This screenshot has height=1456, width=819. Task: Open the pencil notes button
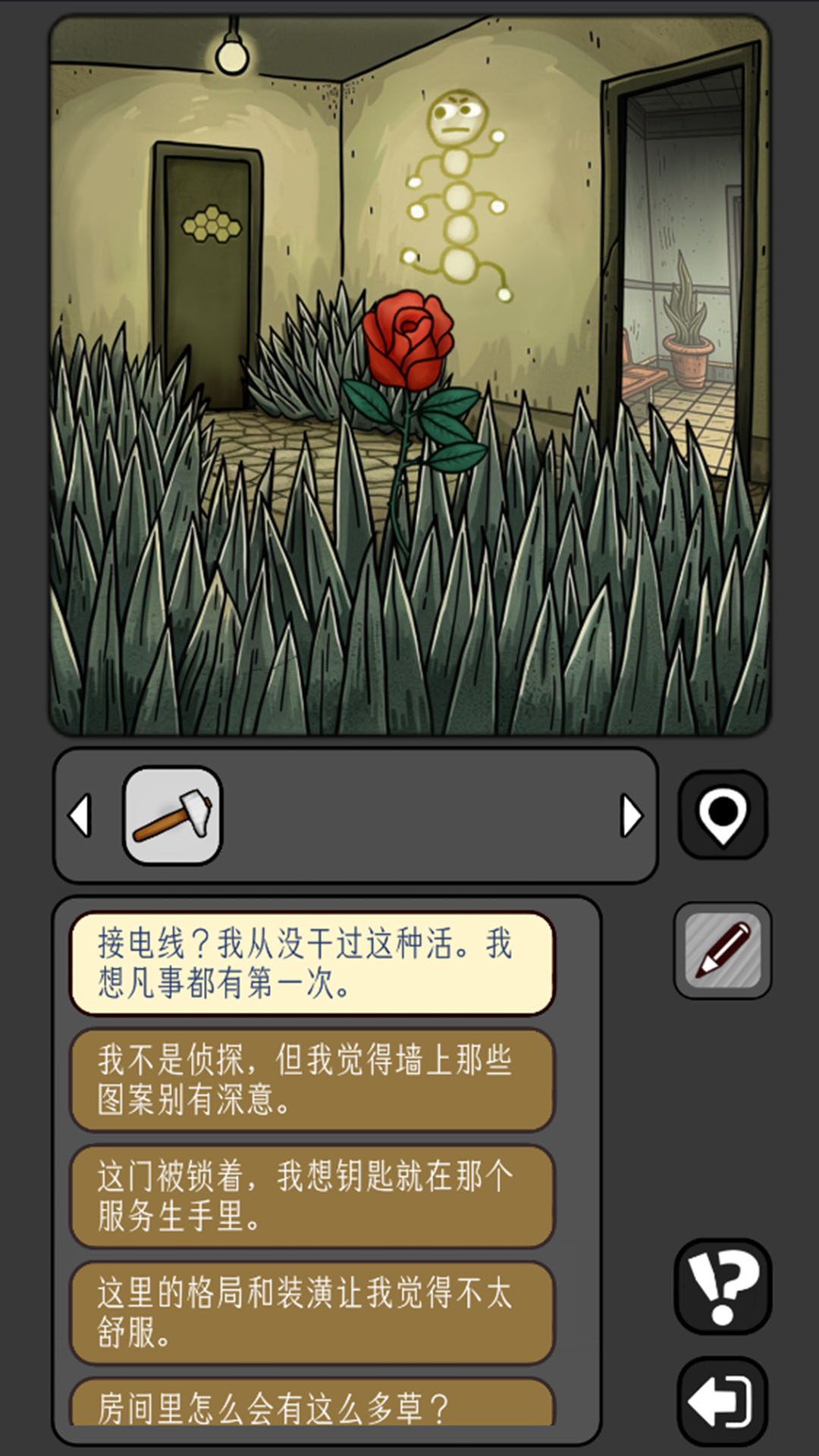pyautogui.click(x=722, y=950)
